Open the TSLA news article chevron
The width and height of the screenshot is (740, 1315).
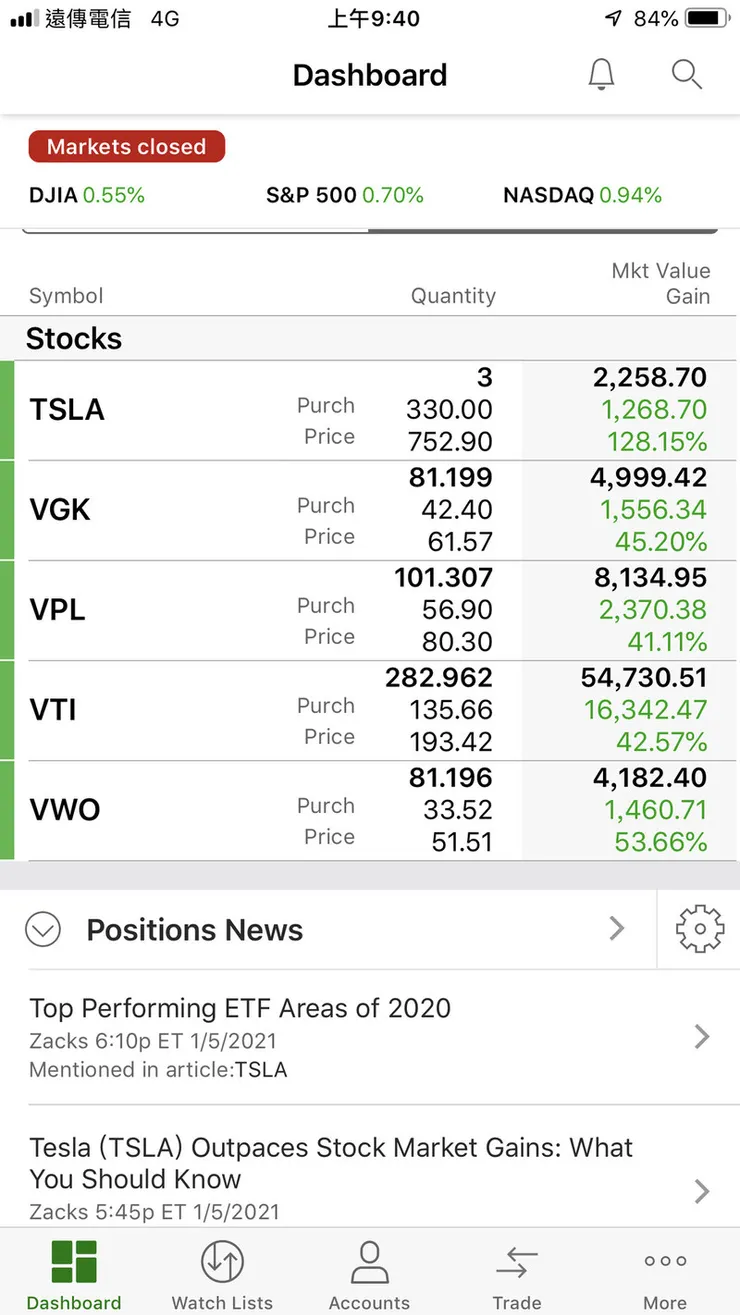tap(701, 1037)
